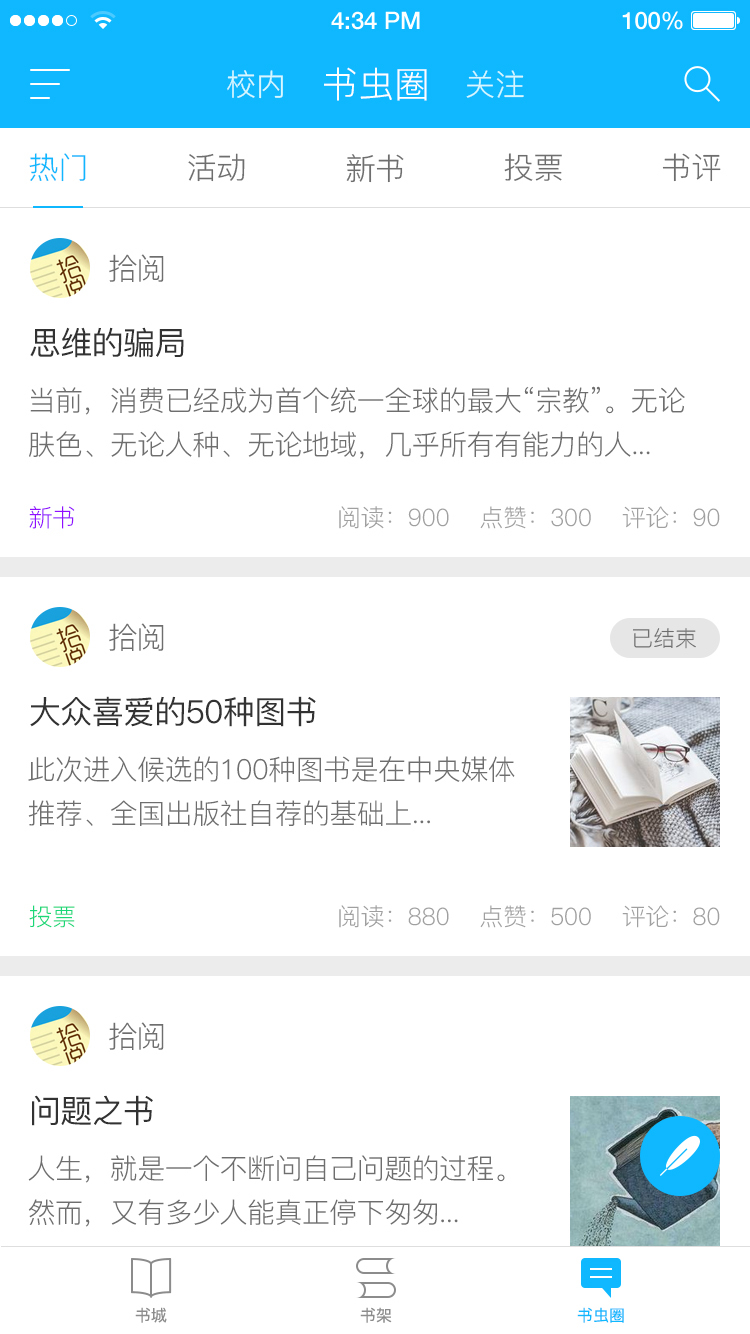Select the 新书 category tab
Screen dimensions: 750x1334
point(374,168)
